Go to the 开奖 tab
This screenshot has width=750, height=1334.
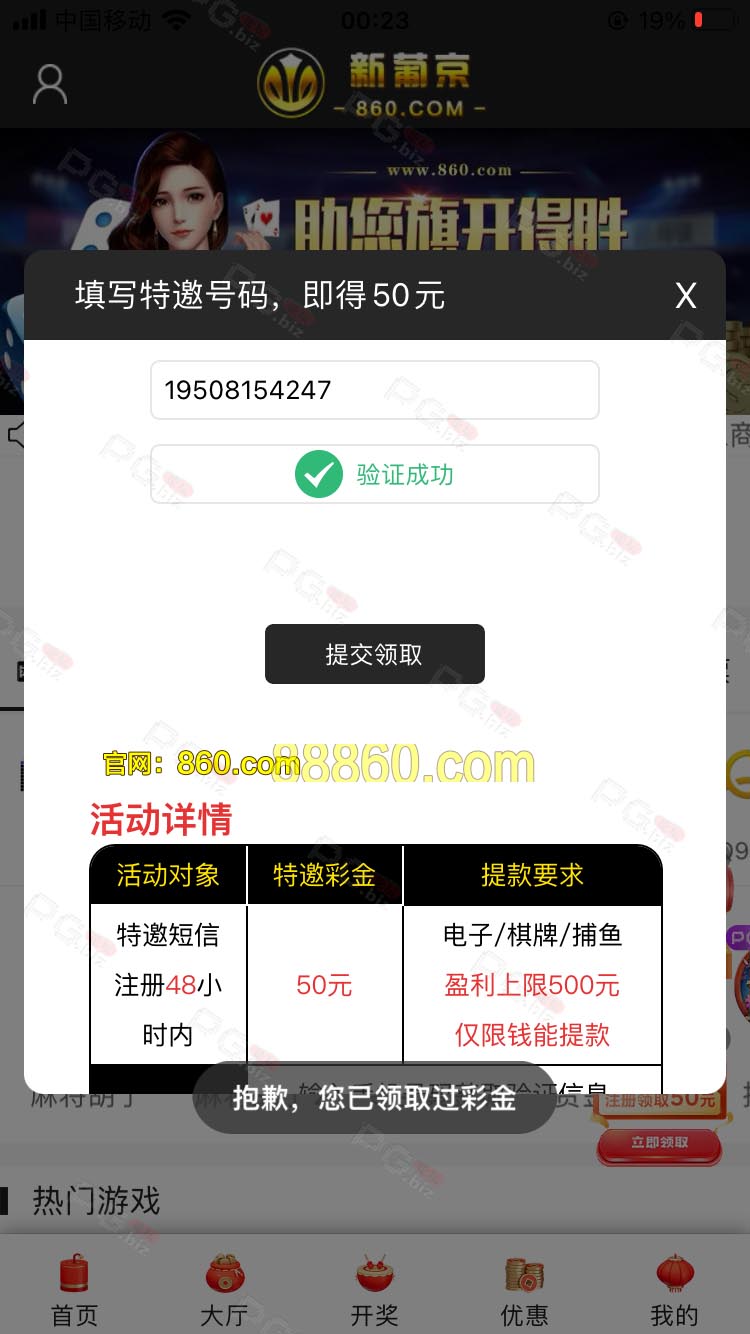pos(375,1290)
